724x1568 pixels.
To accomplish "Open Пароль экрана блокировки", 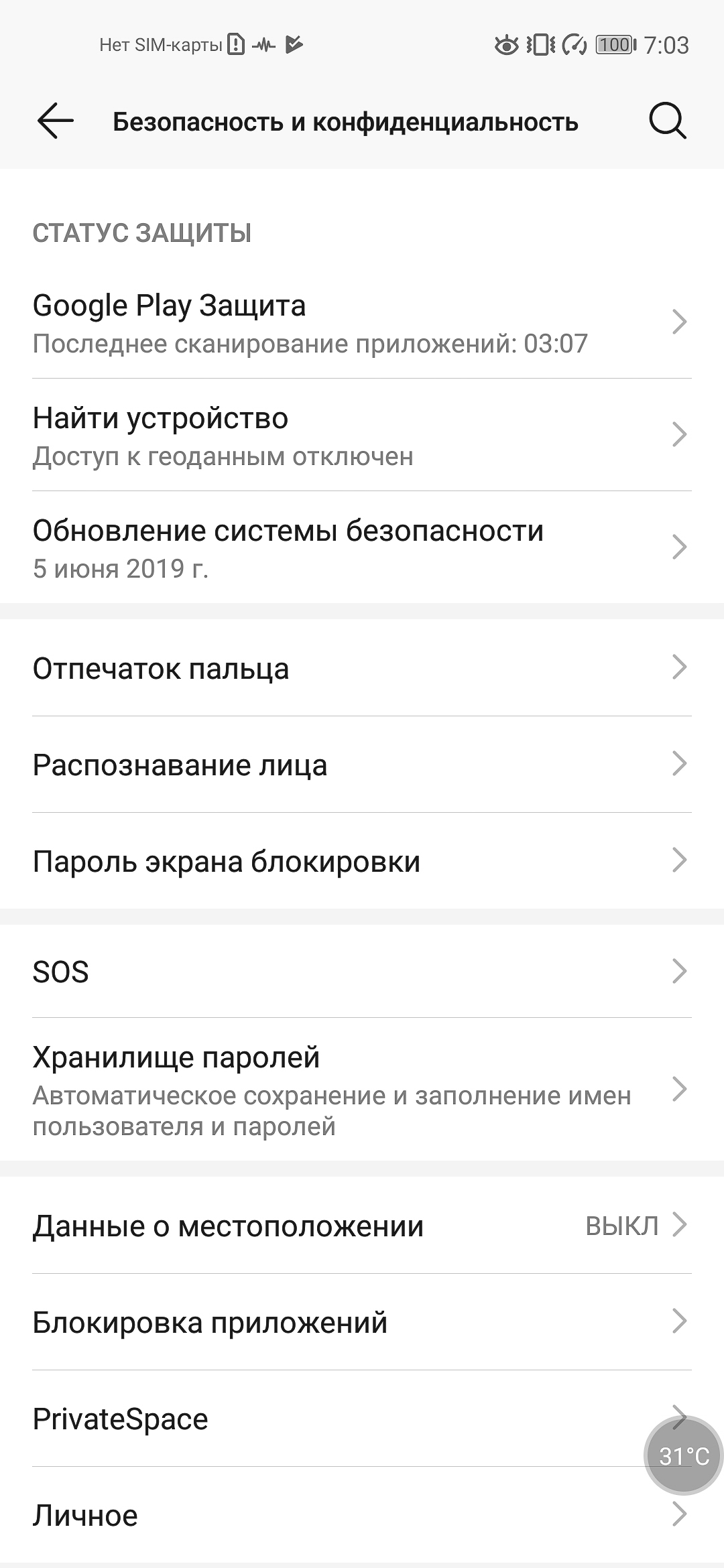I will pyautogui.click(x=362, y=861).
